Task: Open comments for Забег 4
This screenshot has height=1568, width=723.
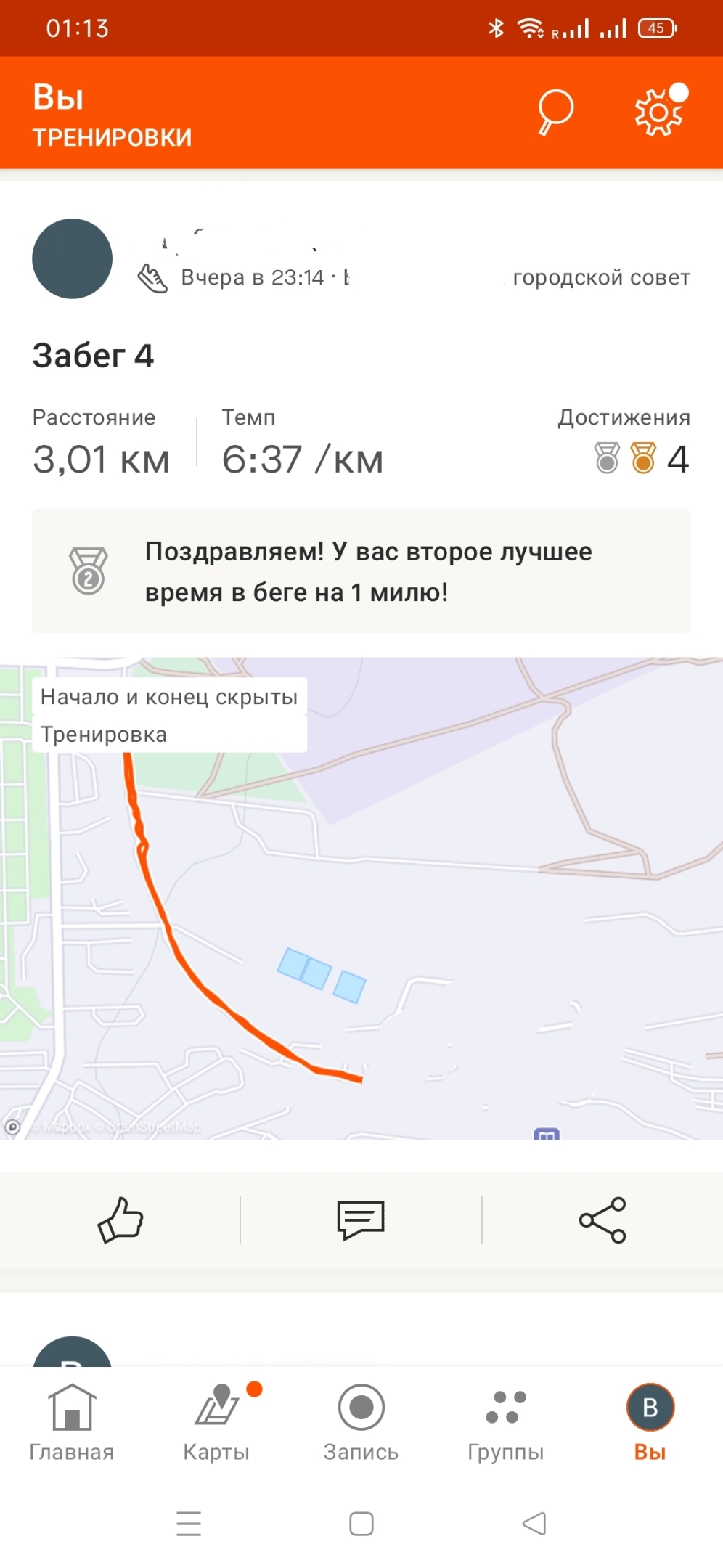Action: (x=361, y=1220)
